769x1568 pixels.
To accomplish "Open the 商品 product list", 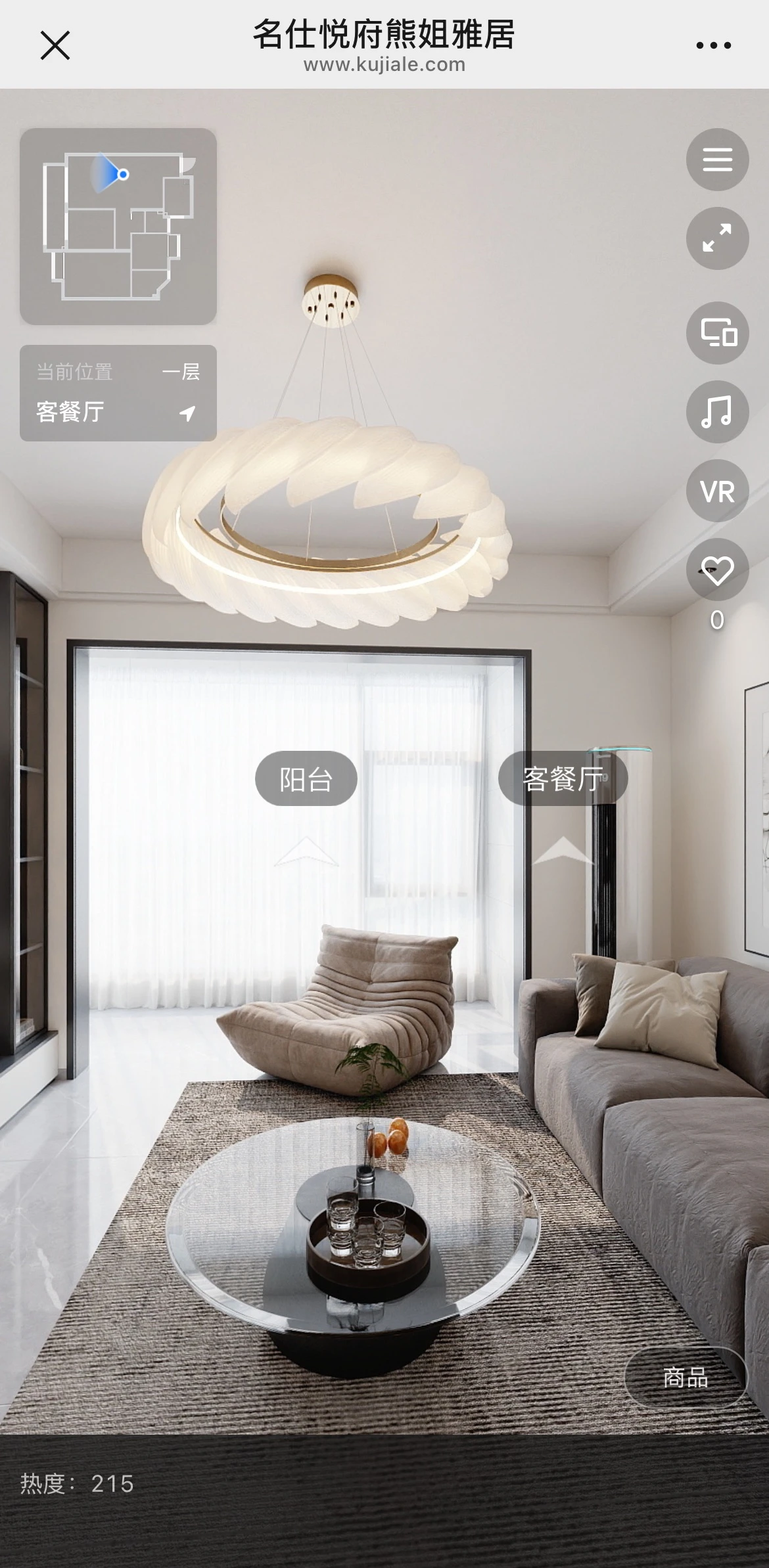I will click(x=686, y=1377).
